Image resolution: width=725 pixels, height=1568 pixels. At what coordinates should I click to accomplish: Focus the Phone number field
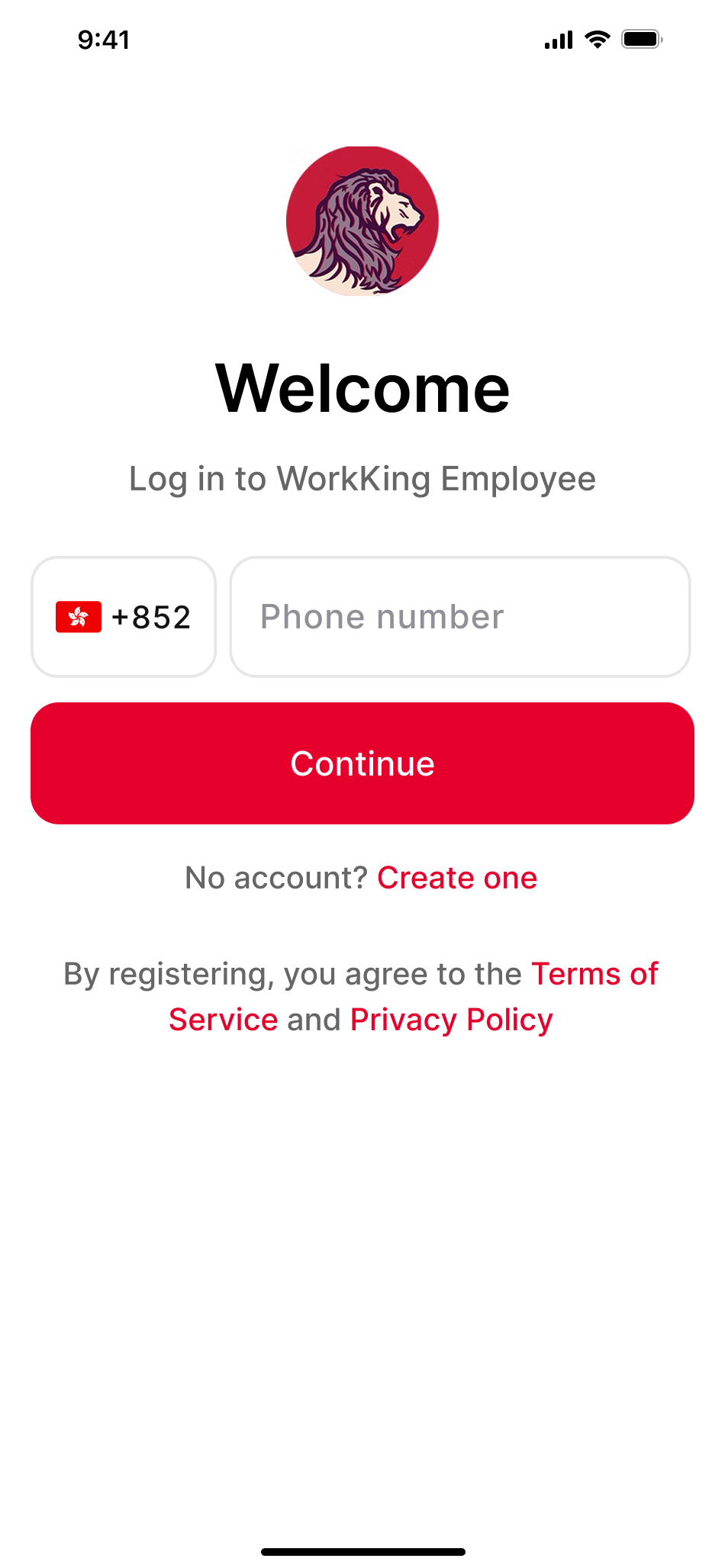(x=460, y=616)
